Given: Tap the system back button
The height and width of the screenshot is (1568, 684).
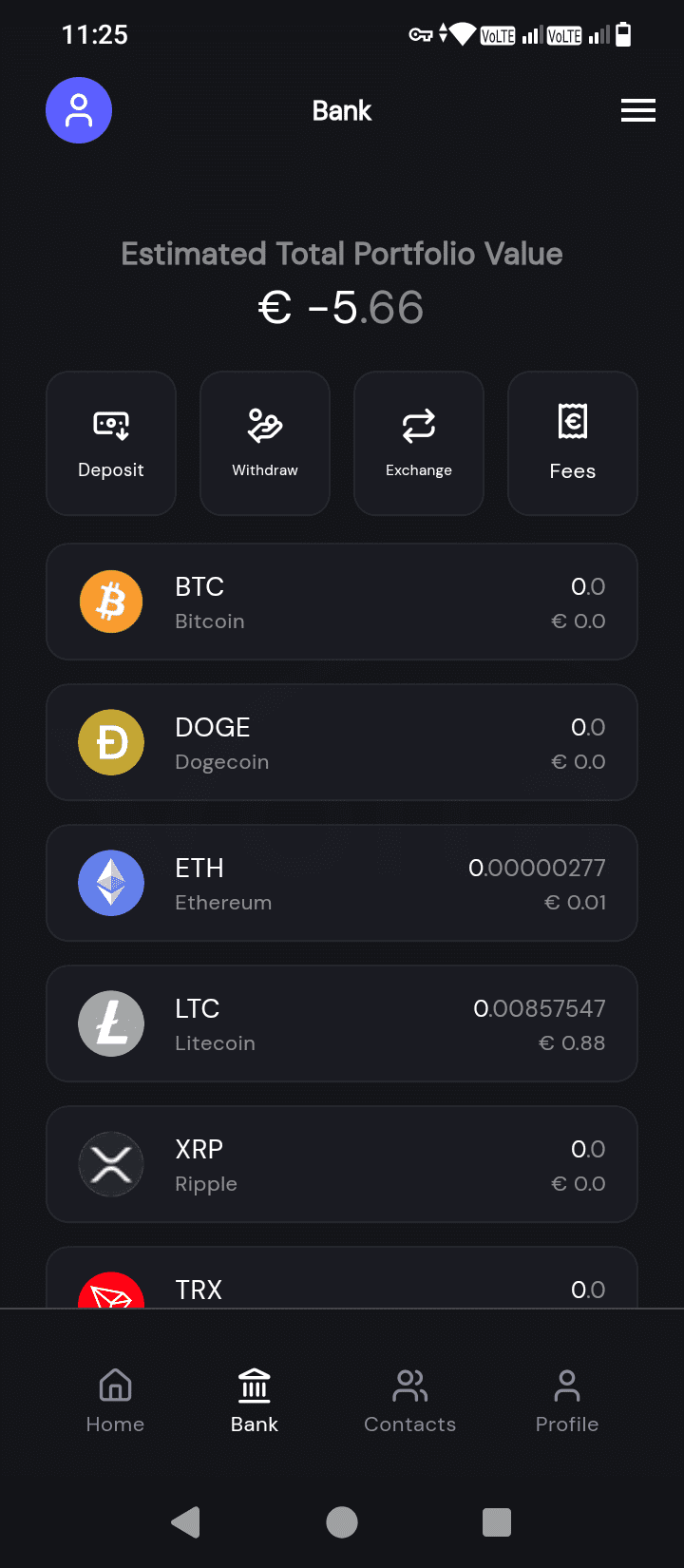Looking at the screenshot, I should [186, 1522].
